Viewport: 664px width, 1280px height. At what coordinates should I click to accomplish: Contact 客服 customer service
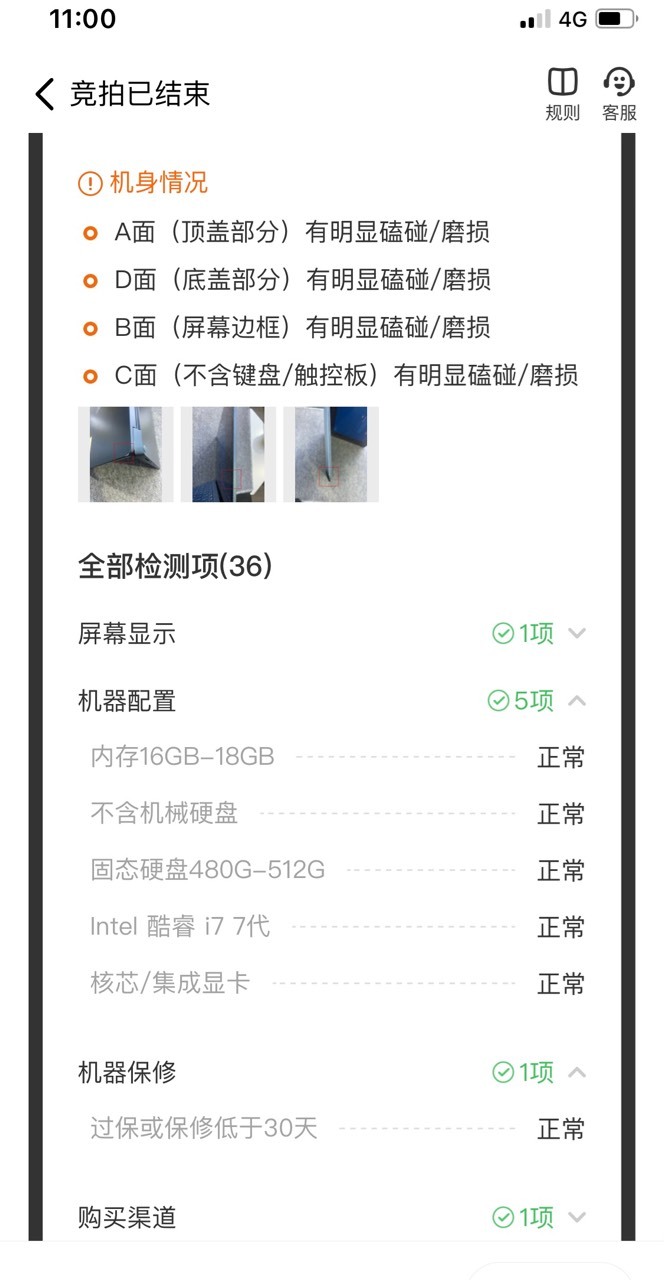(x=619, y=95)
